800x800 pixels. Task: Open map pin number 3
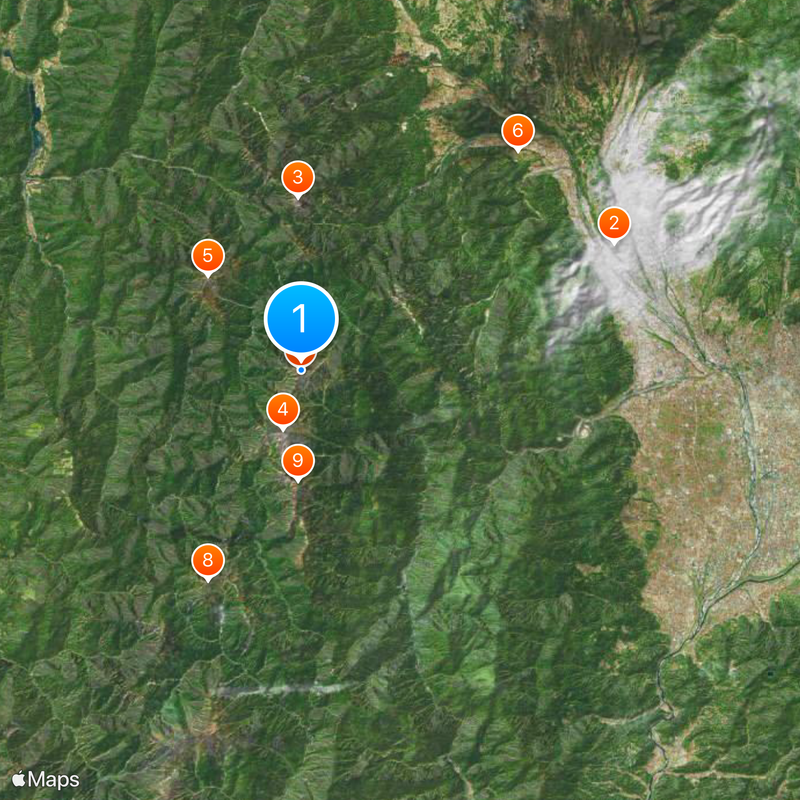click(x=297, y=179)
